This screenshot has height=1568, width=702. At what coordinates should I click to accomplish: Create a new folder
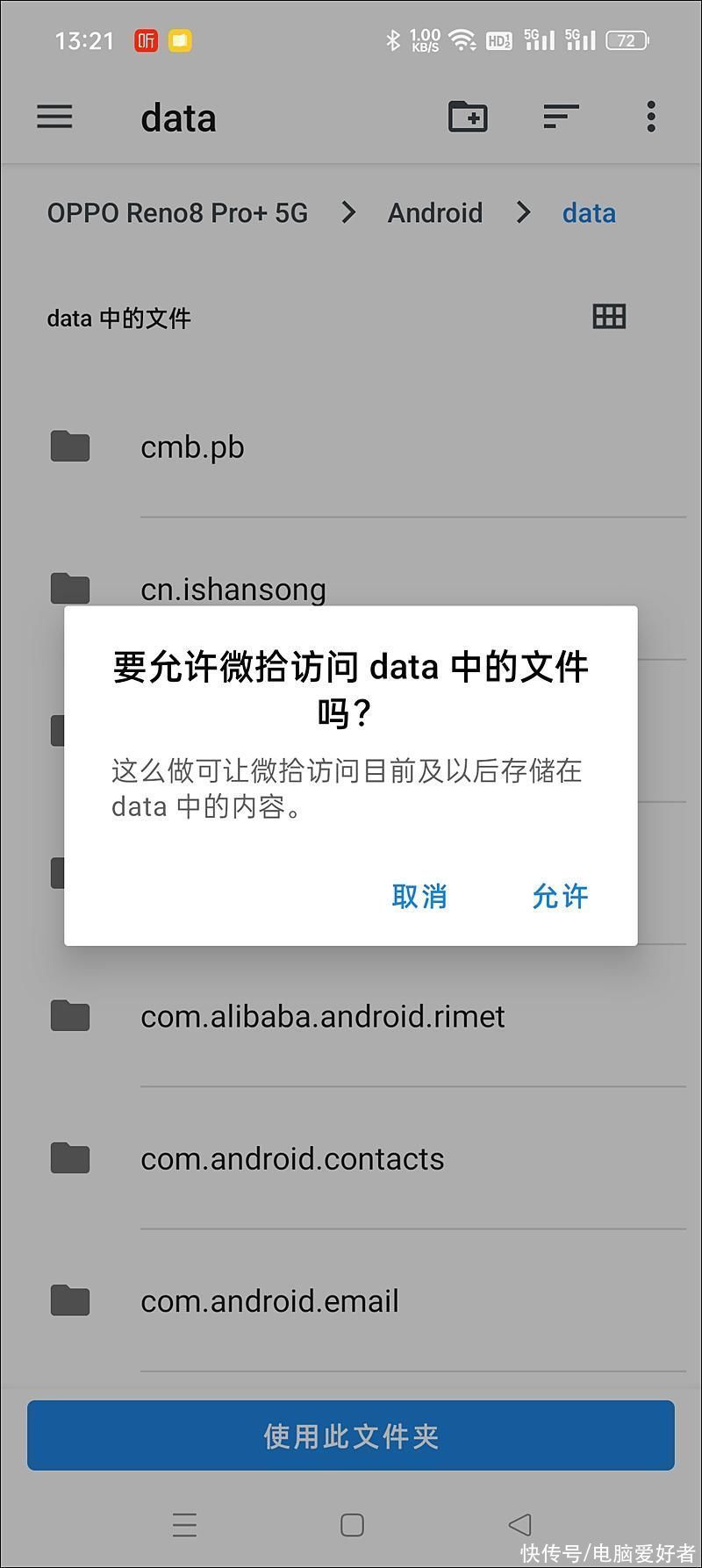[468, 117]
